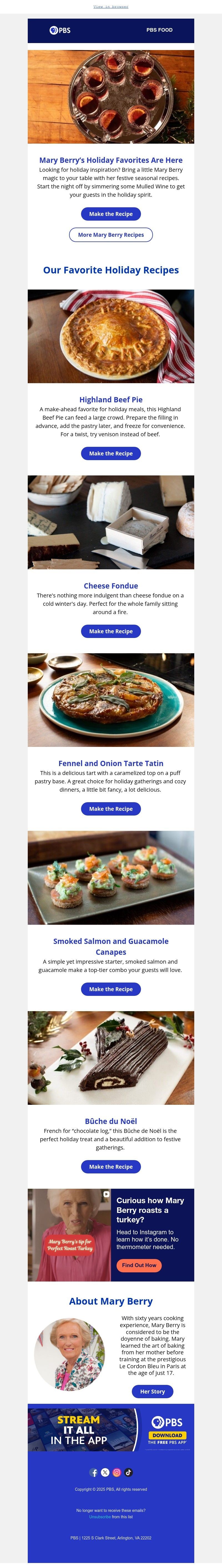The image size is (222, 1568).
Task: Open the PBS Food header link
Action: (x=159, y=30)
